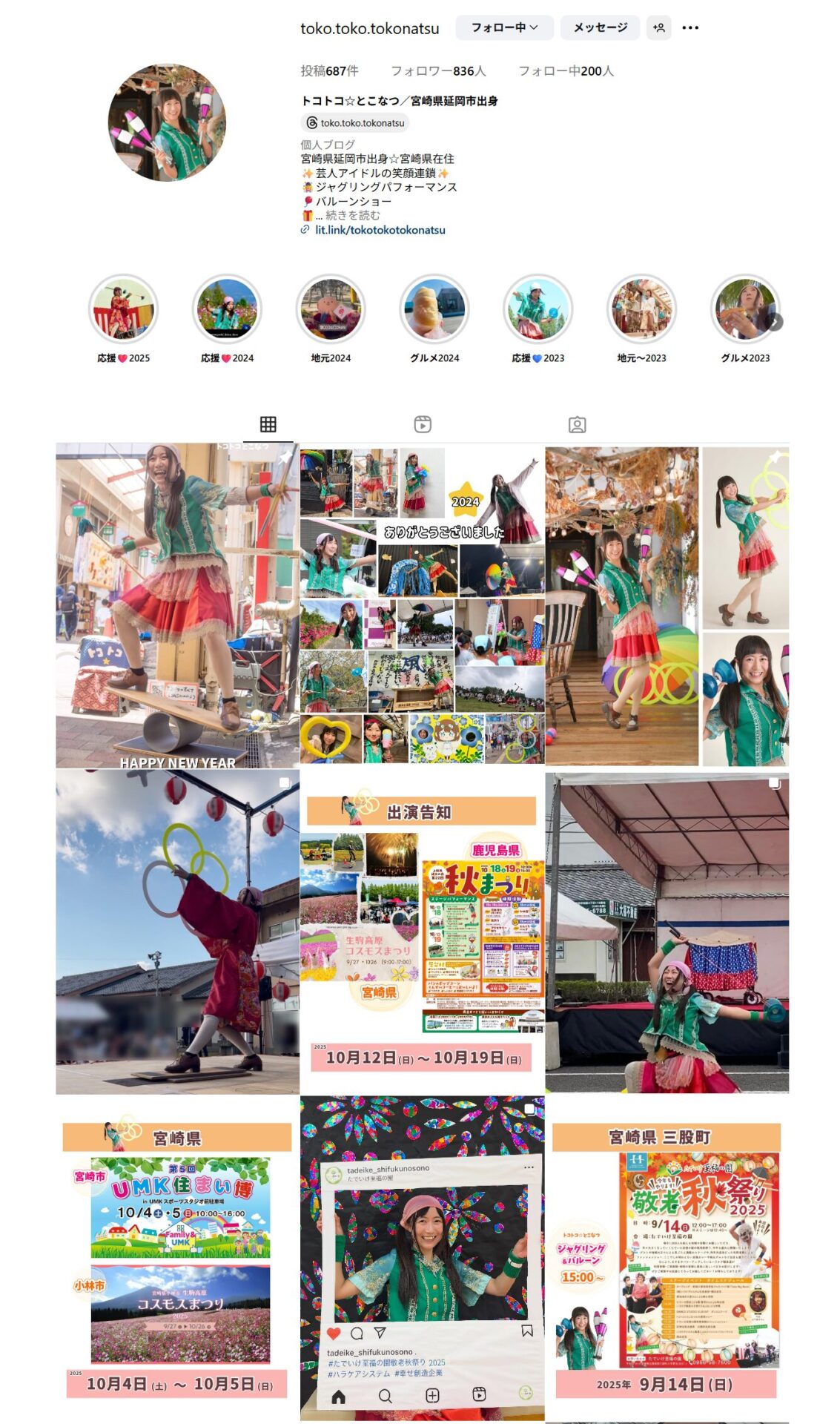The width and height of the screenshot is (840, 1424).
Task: Switch to the posts grid tab
Action: 268,424
